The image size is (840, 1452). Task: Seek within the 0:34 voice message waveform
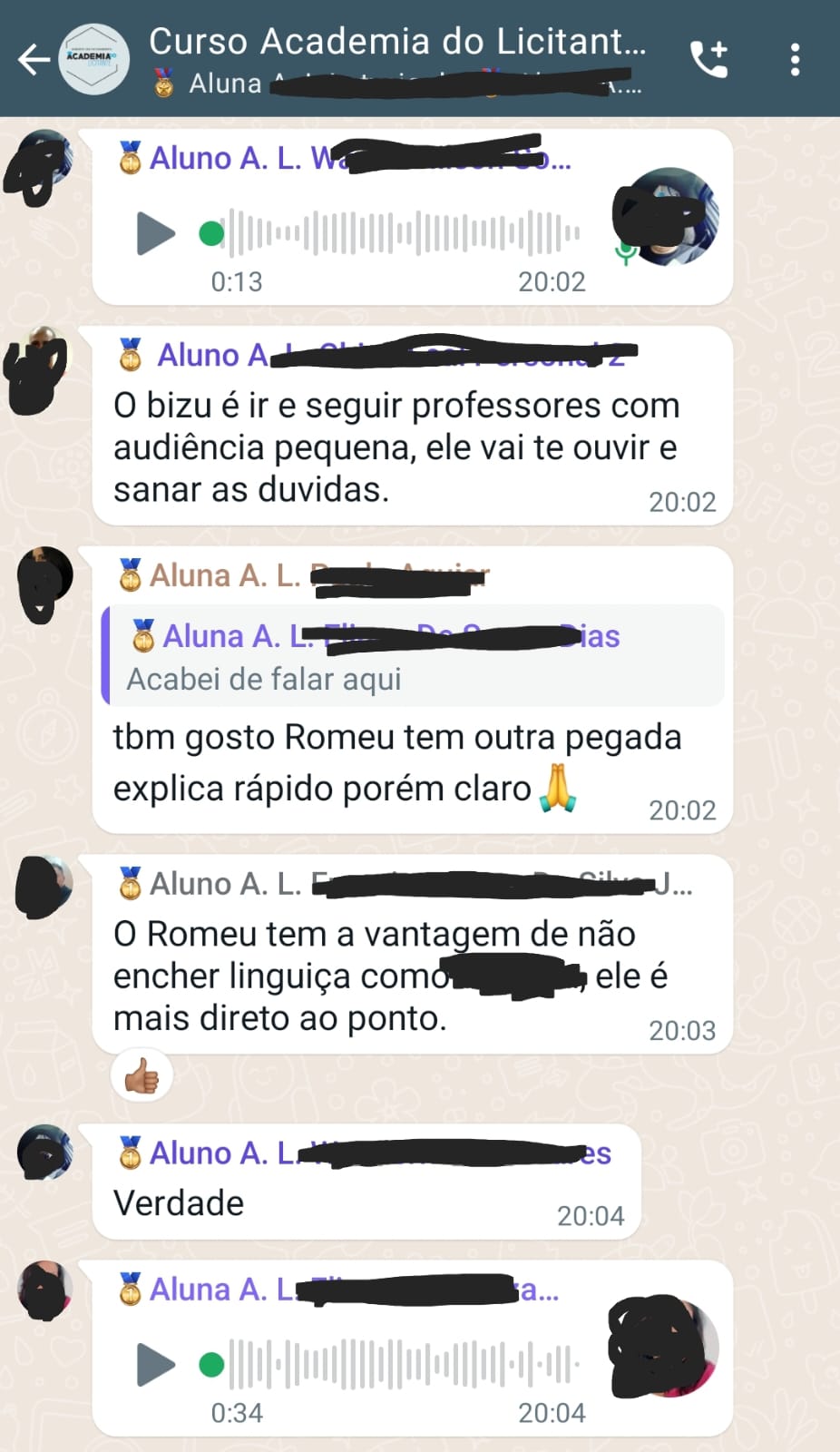point(404,1364)
